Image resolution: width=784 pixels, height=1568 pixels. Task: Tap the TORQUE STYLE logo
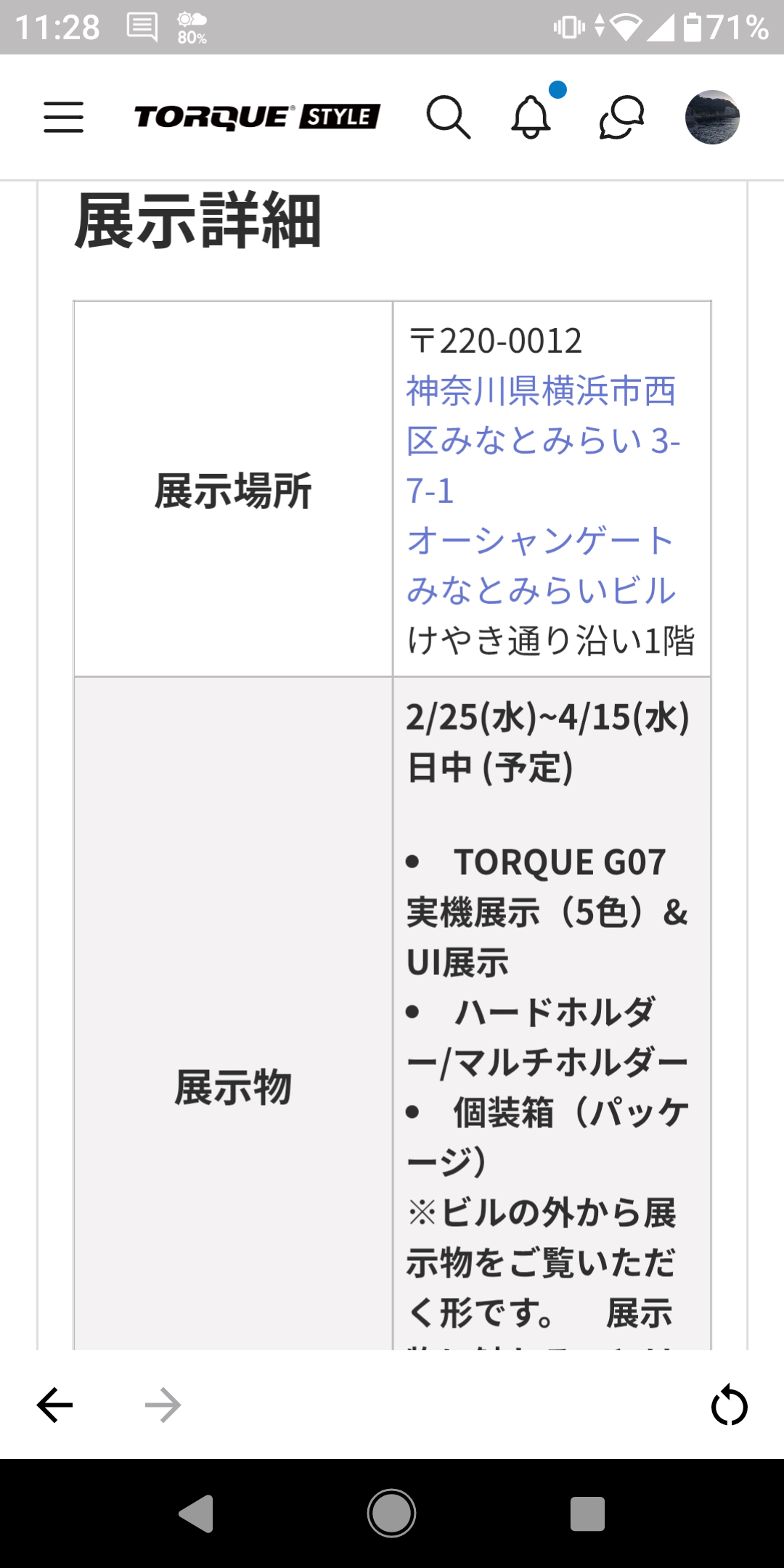click(x=257, y=117)
